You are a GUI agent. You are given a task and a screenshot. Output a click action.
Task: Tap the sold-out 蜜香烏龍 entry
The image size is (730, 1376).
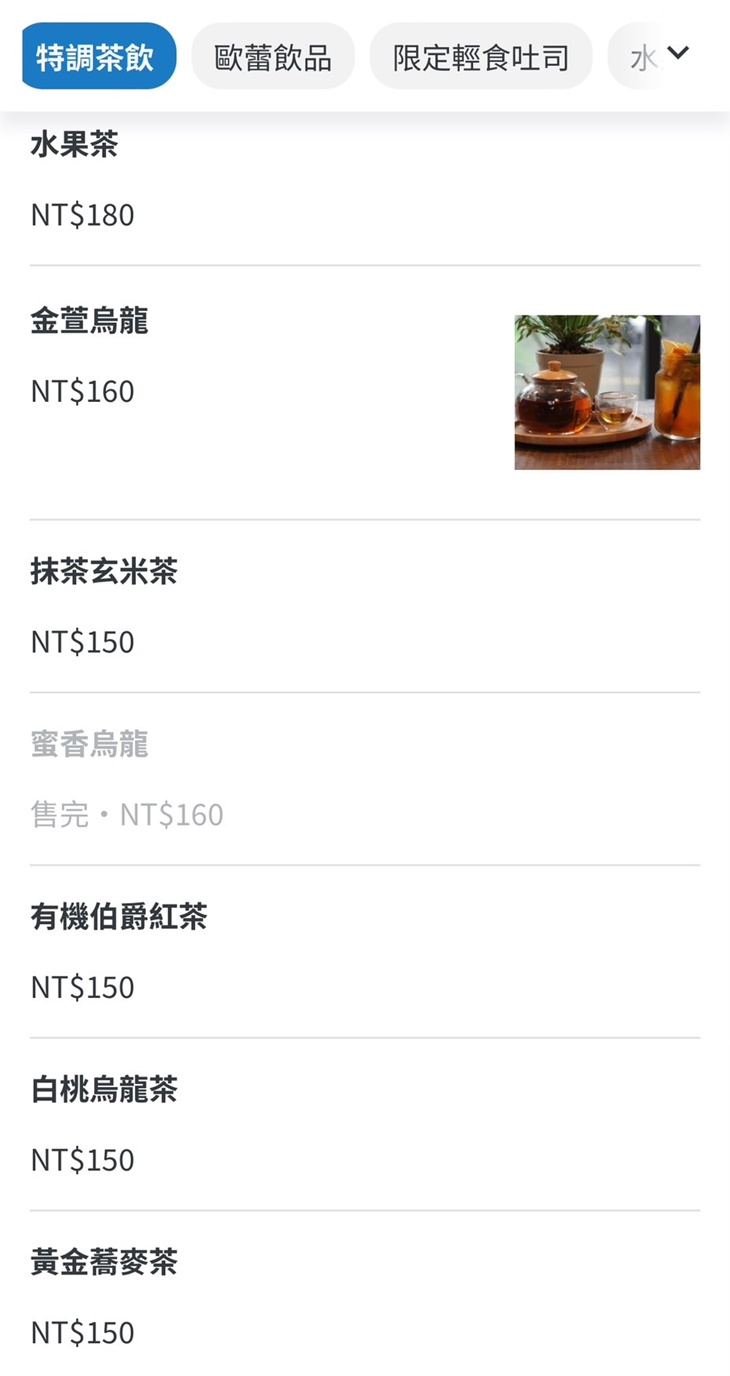point(300,778)
